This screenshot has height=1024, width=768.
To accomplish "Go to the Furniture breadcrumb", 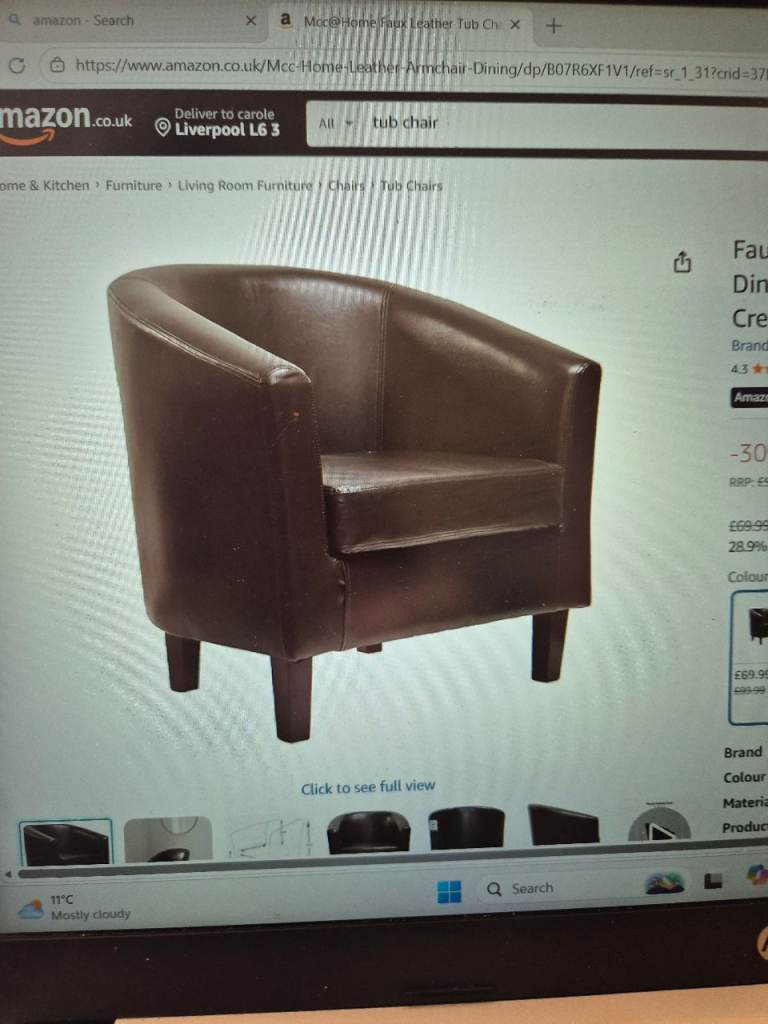I will (x=133, y=185).
